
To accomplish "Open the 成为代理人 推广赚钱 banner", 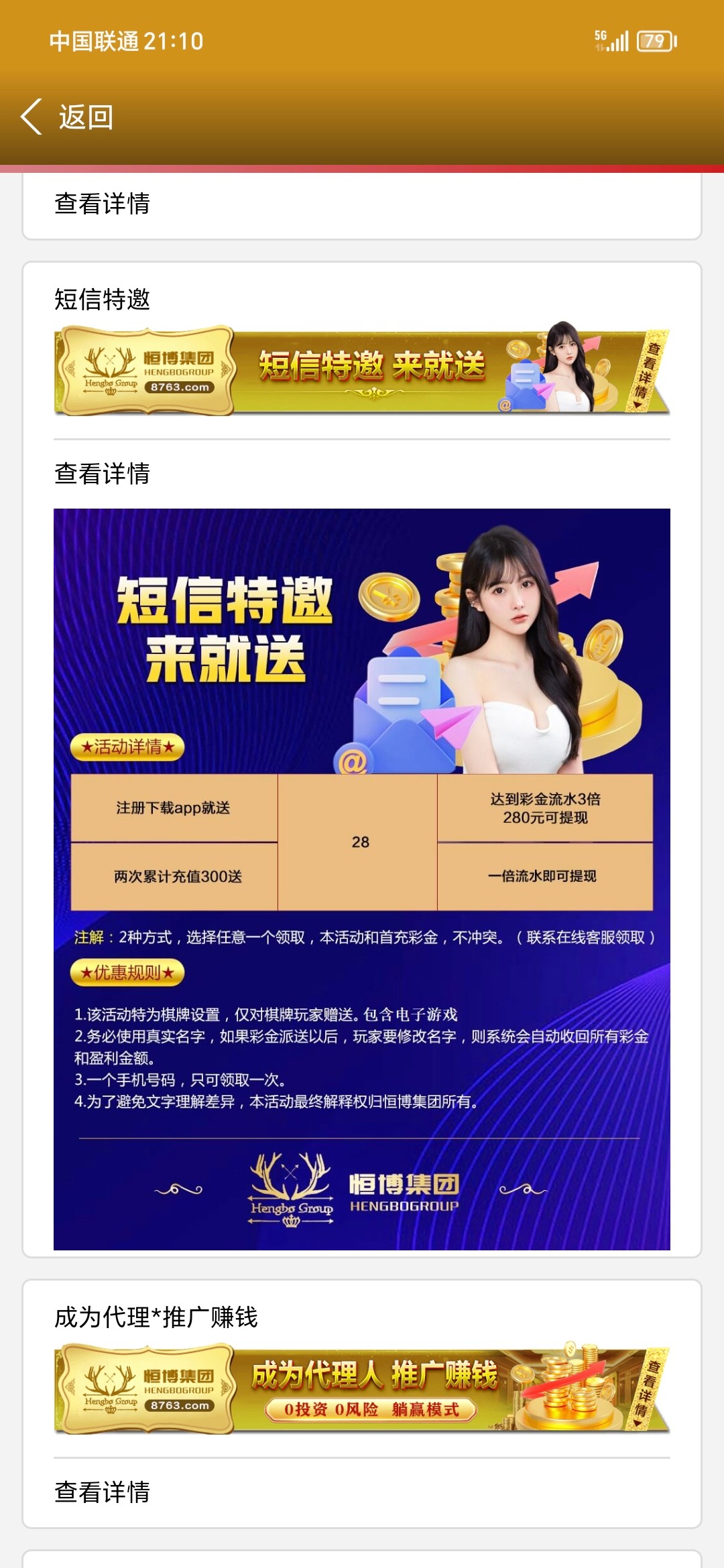I will point(362,1388).
